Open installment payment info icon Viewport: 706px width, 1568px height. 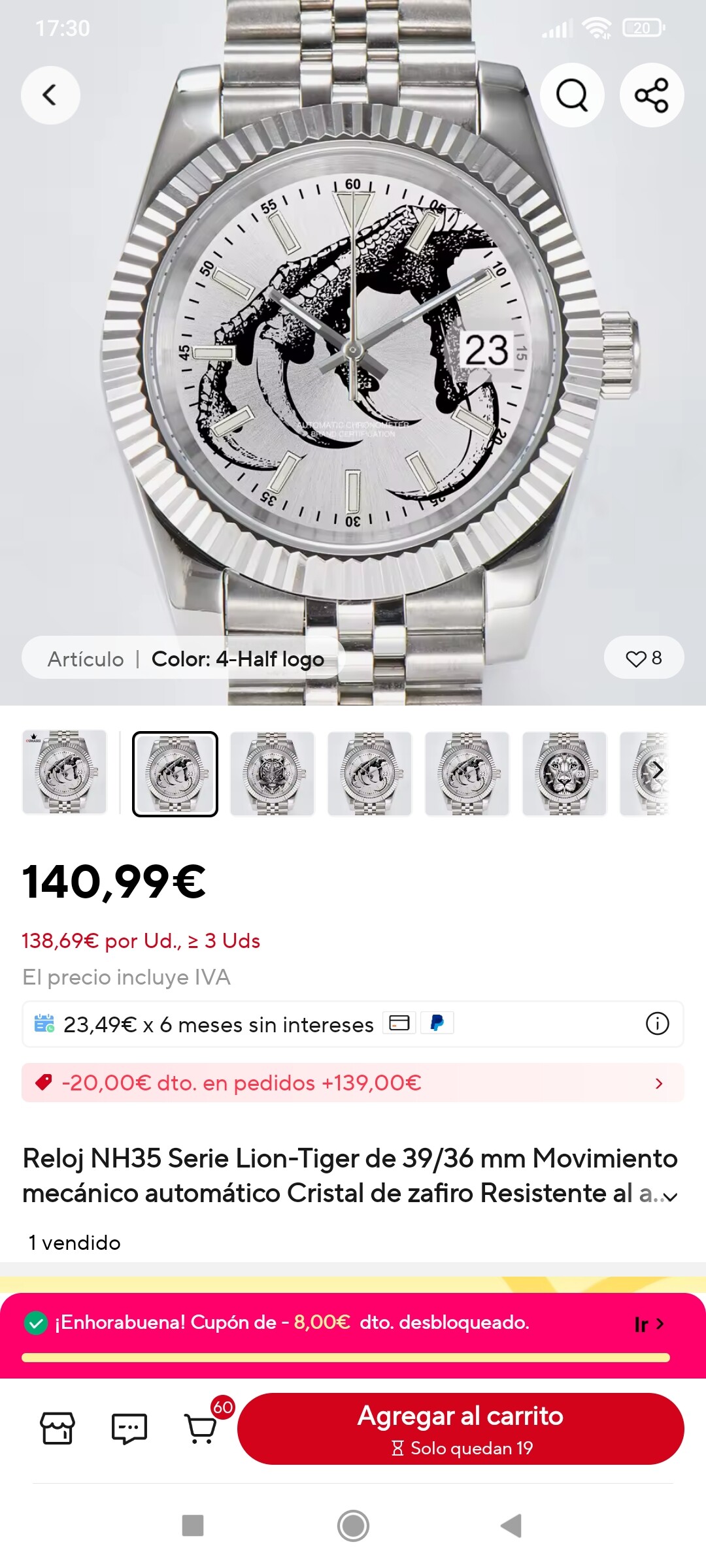click(x=657, y=1023)
